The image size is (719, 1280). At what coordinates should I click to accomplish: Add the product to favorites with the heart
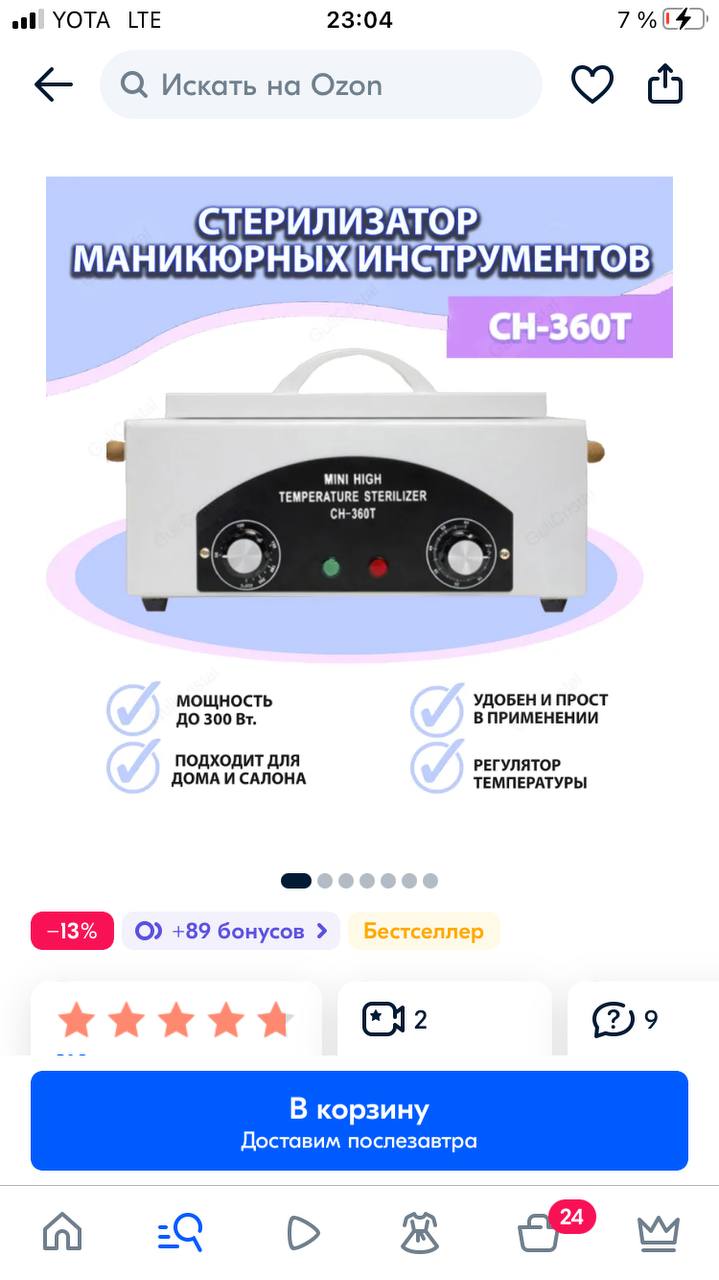(592, 85)
